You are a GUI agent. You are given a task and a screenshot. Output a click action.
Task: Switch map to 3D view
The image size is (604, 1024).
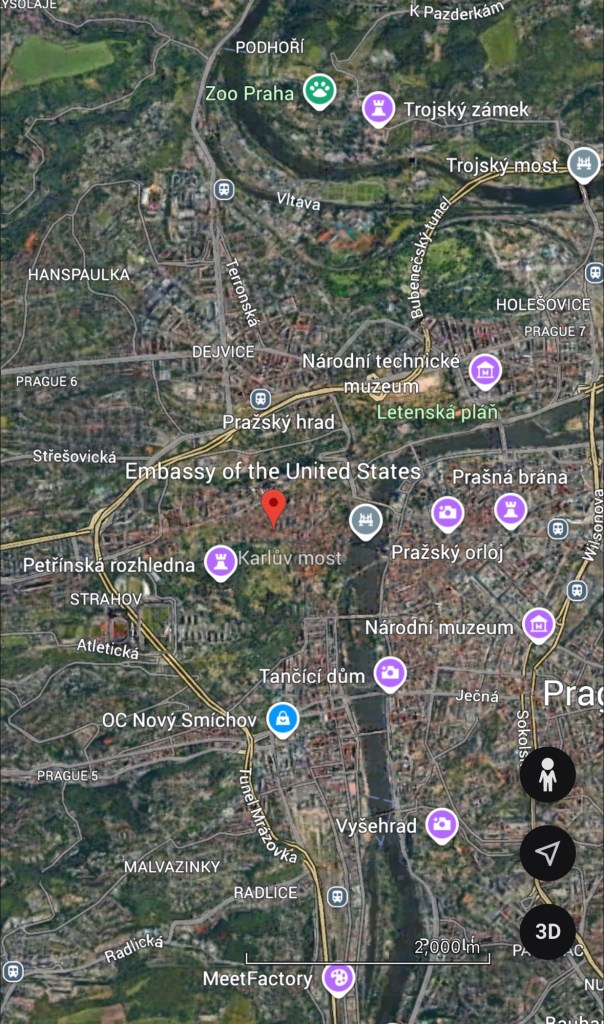(548, 932)
